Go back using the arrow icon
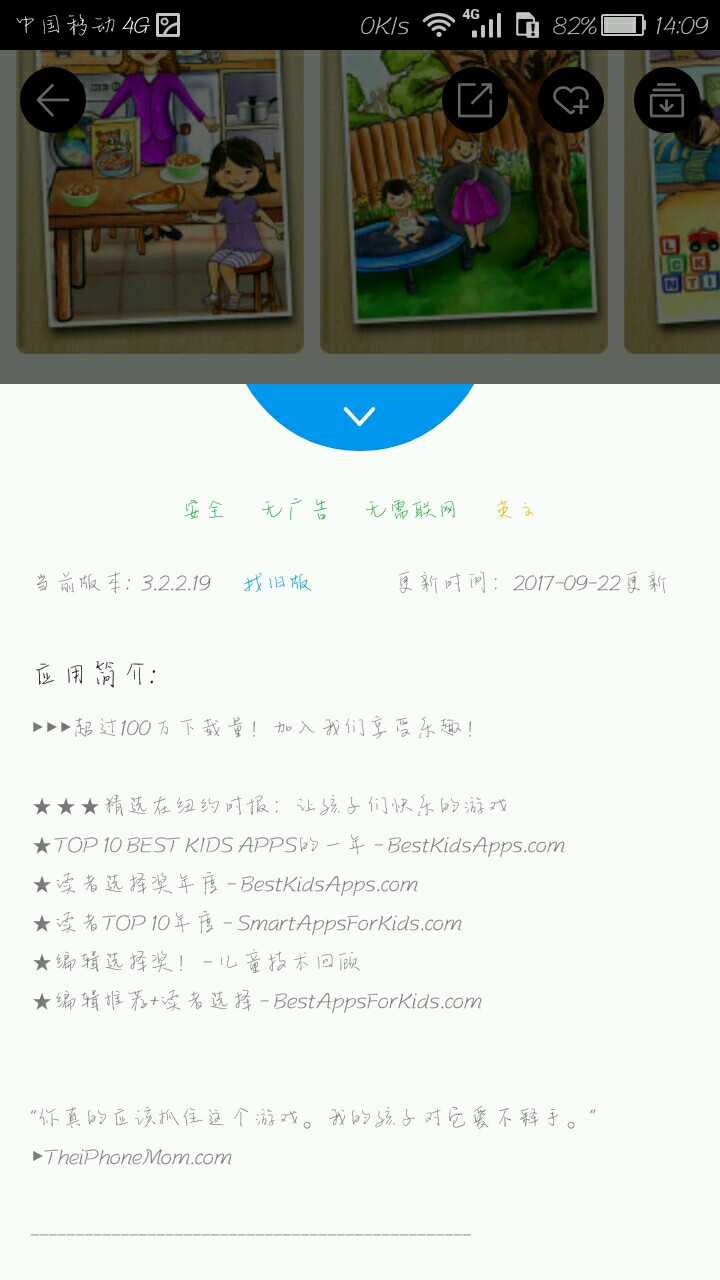The width and height of the screenshot is (720, 1280). tap(52, 100)
